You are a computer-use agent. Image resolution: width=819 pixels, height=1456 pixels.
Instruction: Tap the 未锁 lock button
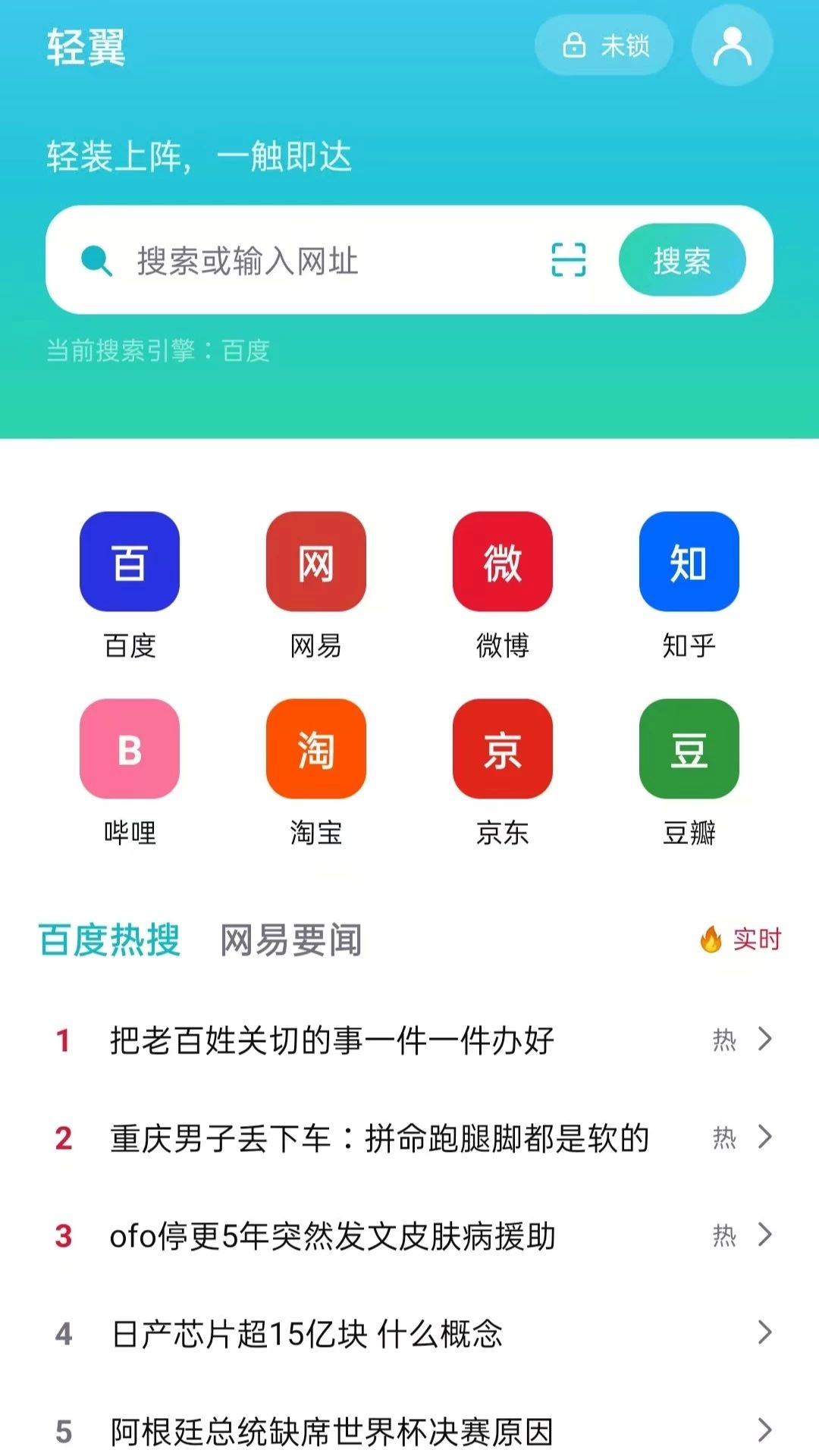click(604, 45)
